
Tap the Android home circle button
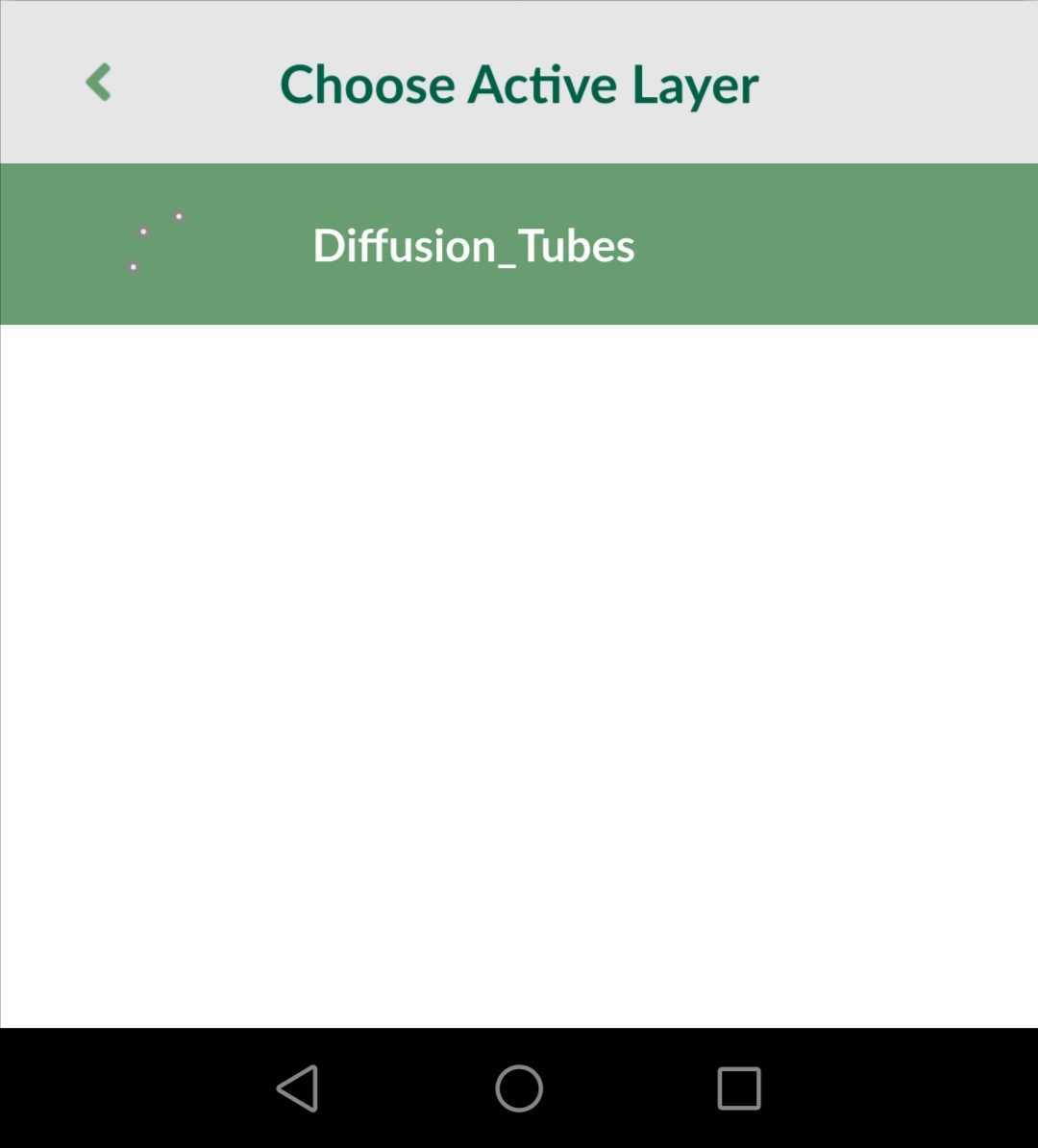pos(518,1087)
